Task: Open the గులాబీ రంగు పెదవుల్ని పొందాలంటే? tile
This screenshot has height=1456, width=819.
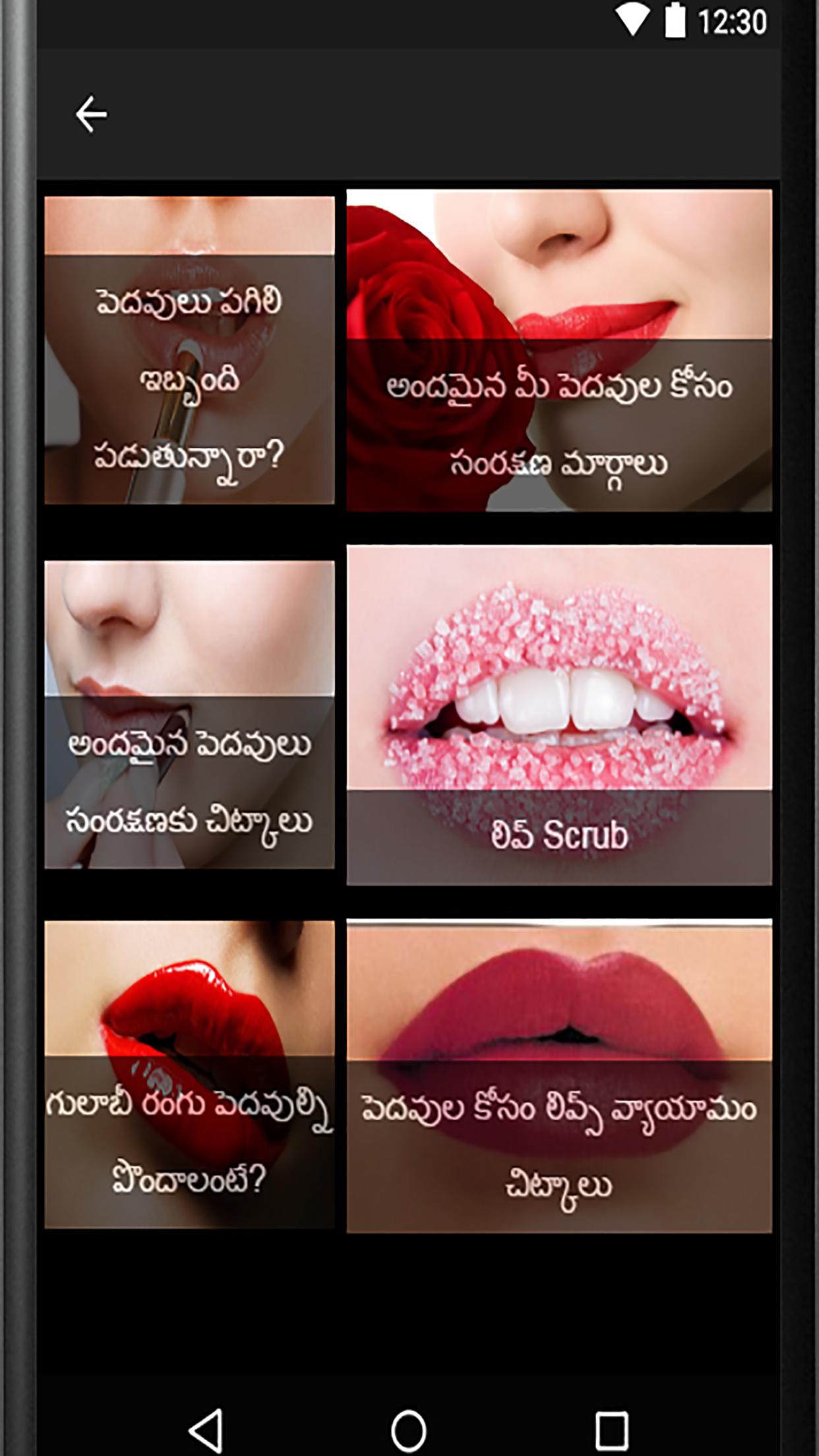Action: pos(189,1074)
